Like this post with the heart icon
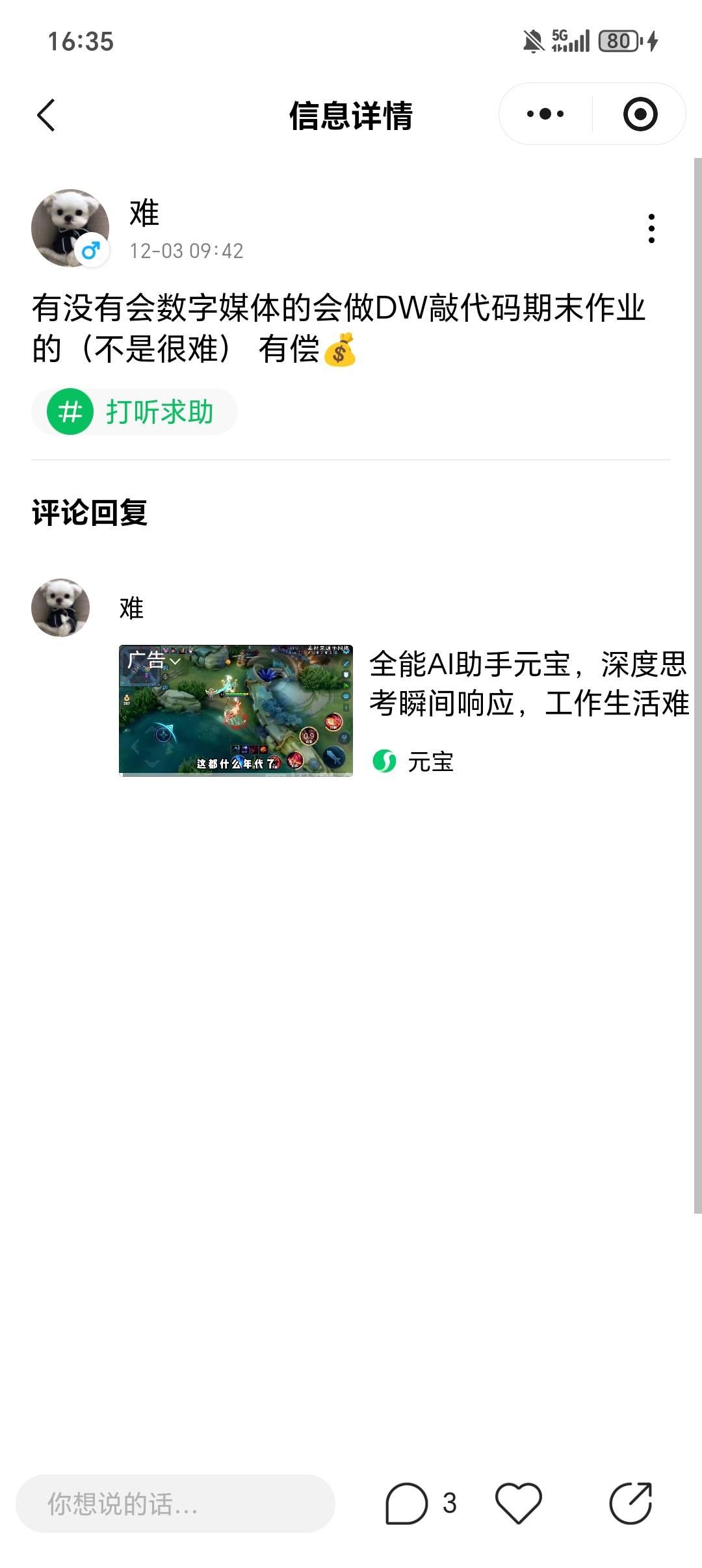Screen dimensions: 702x1568 tap(518, 1503)
